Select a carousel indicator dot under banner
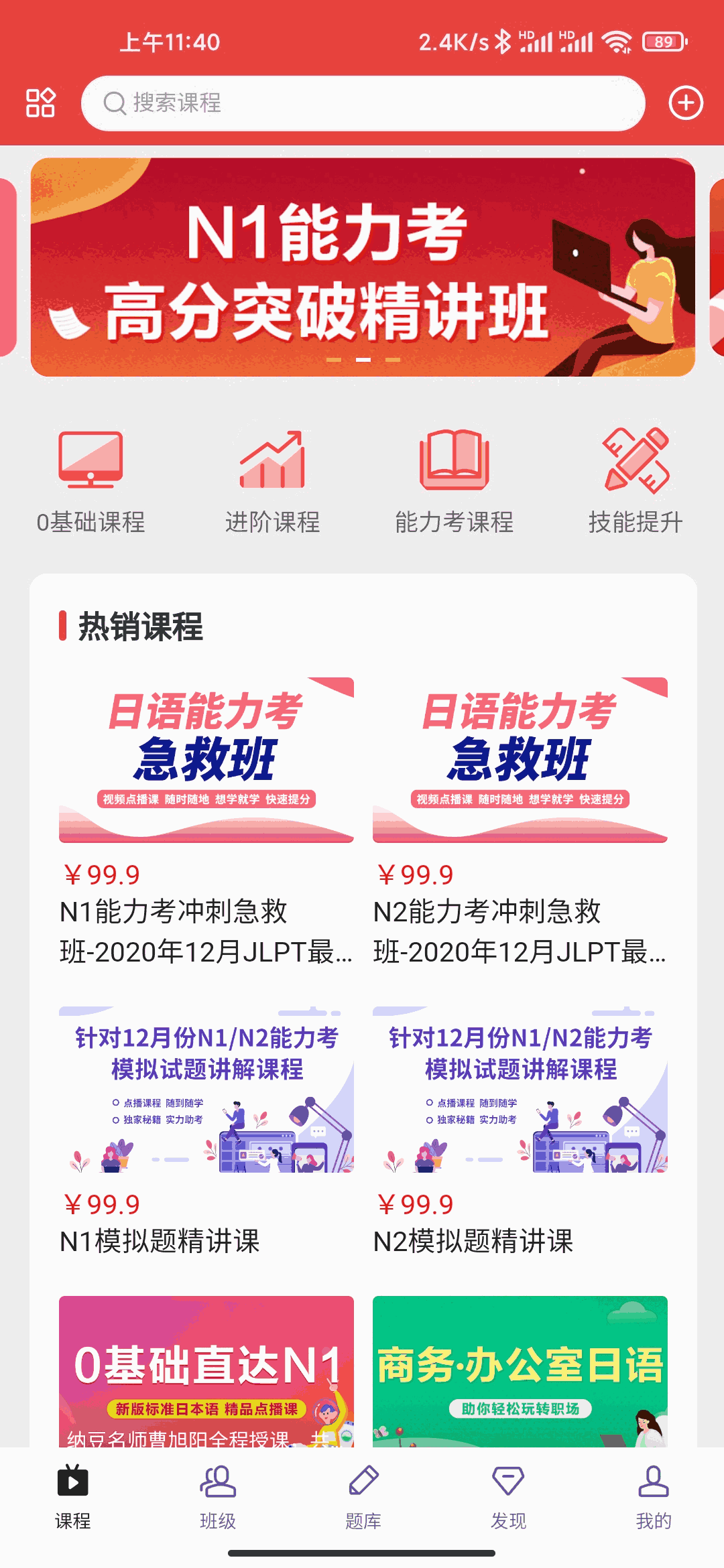Image resolution: width=724 pixels, height=1568 pixels. coord(362,359)
